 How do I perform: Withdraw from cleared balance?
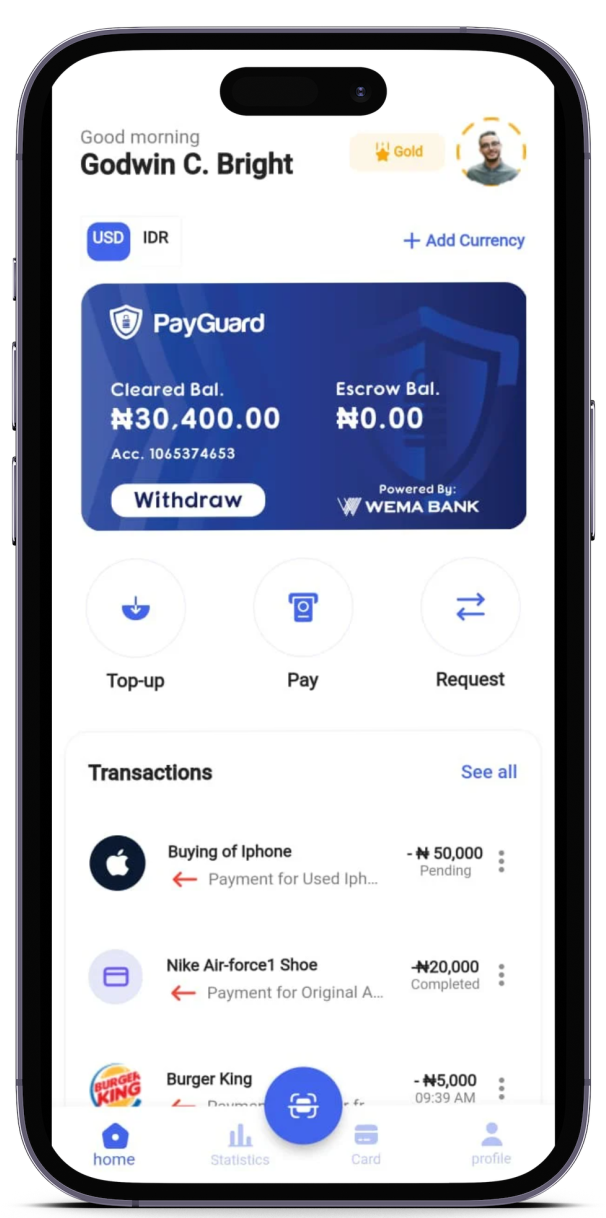pos(188,500)
